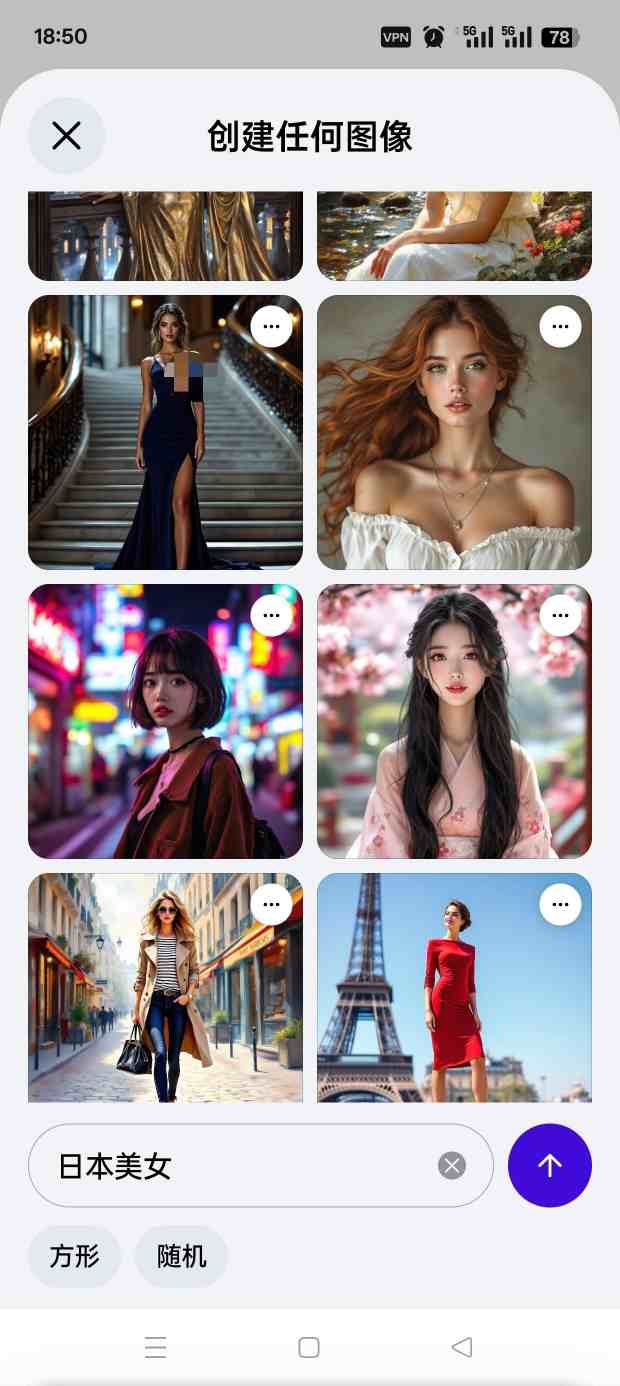Open options for the red-haired woman portrait
The image size is (620, 1386).
(x=560, y=326)
